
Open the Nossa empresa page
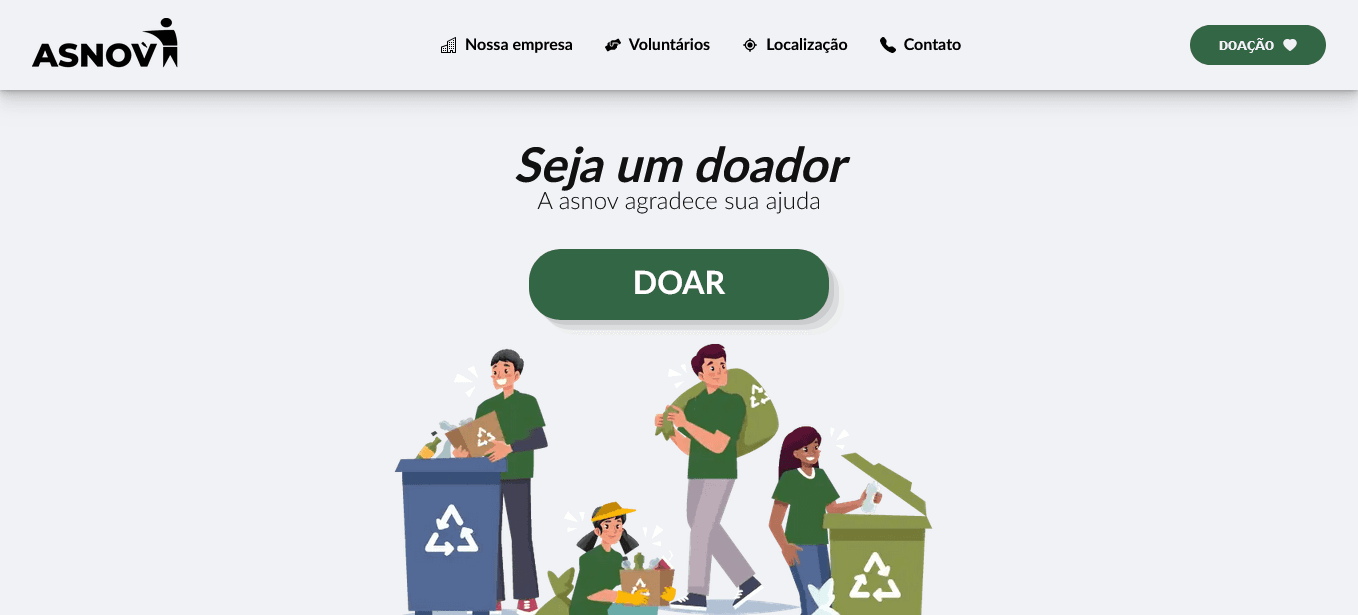507,45
